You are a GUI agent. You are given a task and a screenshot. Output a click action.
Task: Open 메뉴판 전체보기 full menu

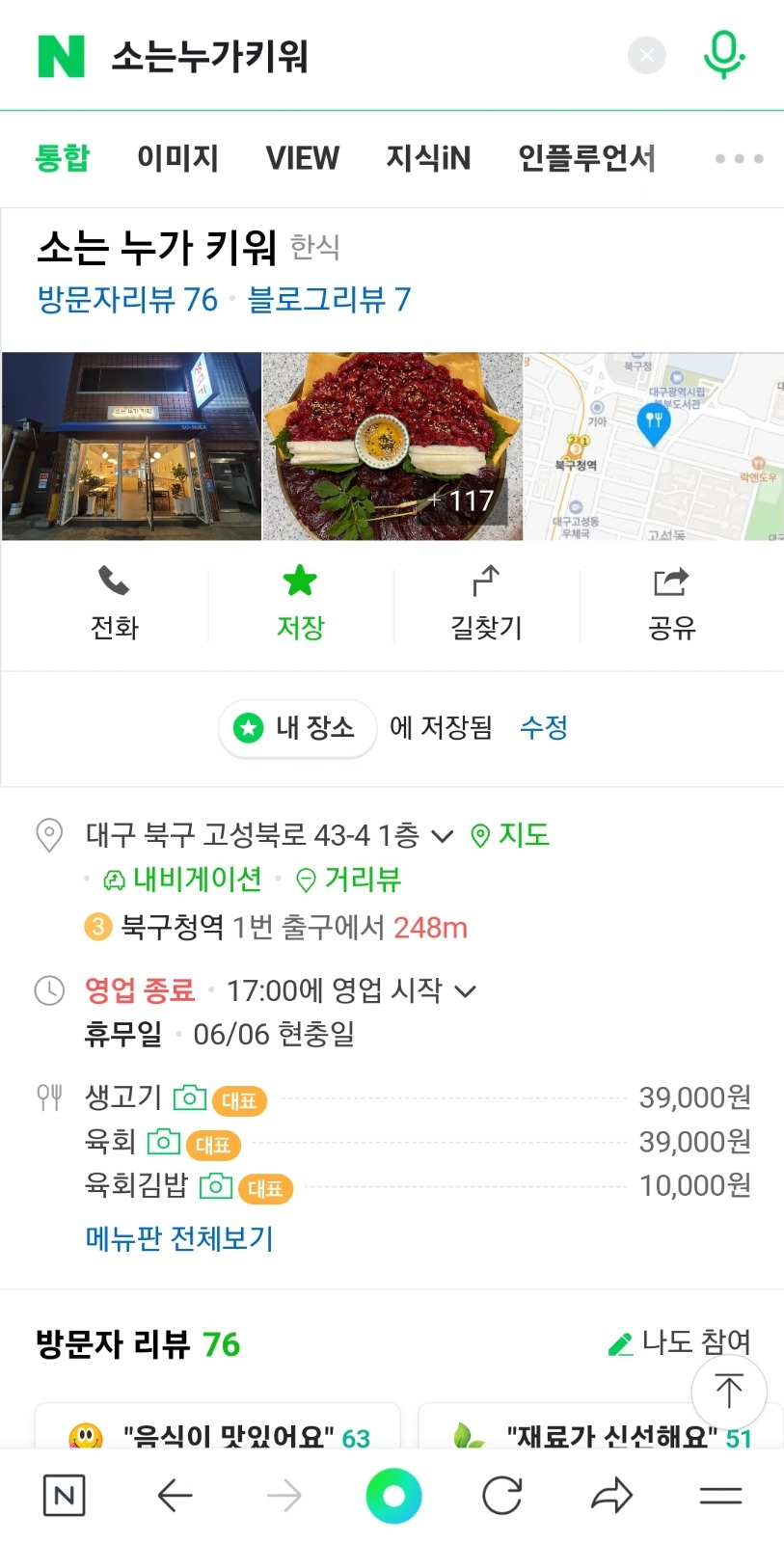179,1238
